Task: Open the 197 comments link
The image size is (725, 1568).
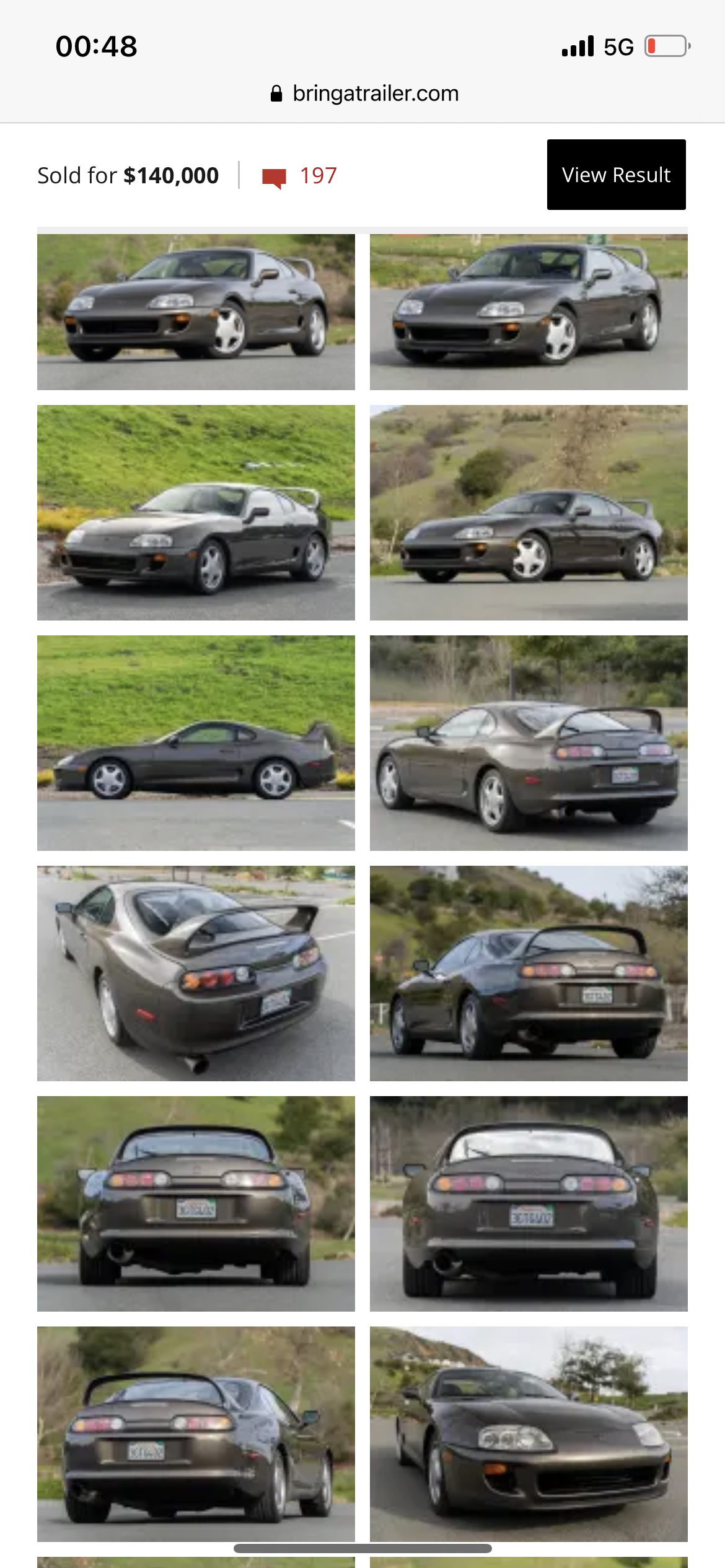Action: point(300,176)
